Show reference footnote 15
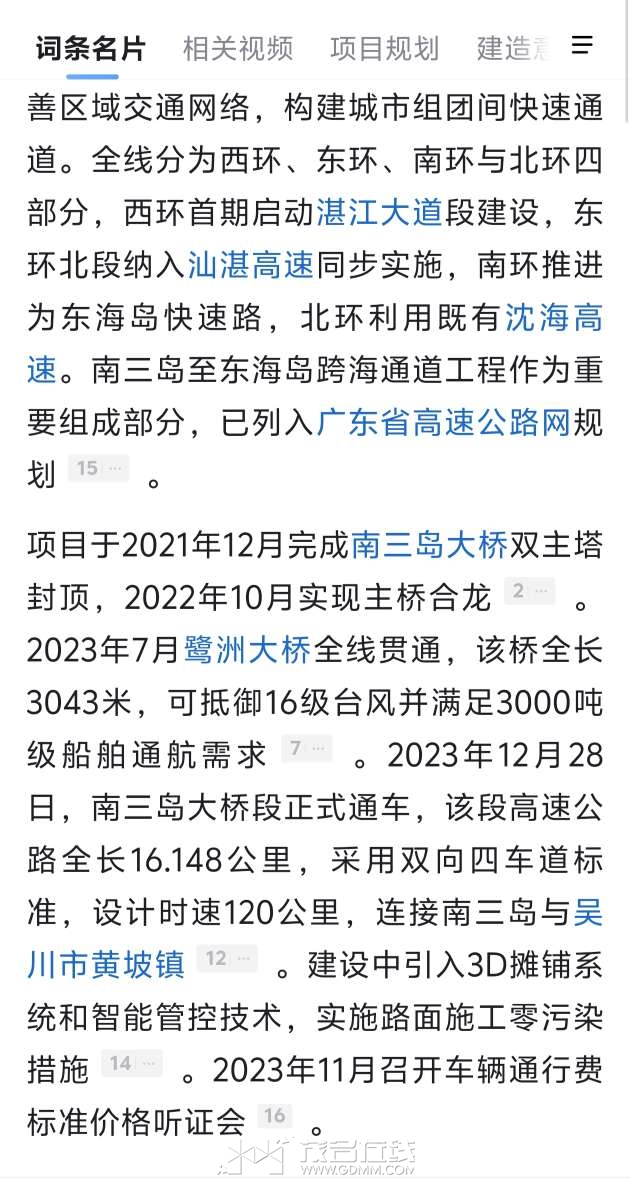The image size is (630, 1180). tap(98, 468)
